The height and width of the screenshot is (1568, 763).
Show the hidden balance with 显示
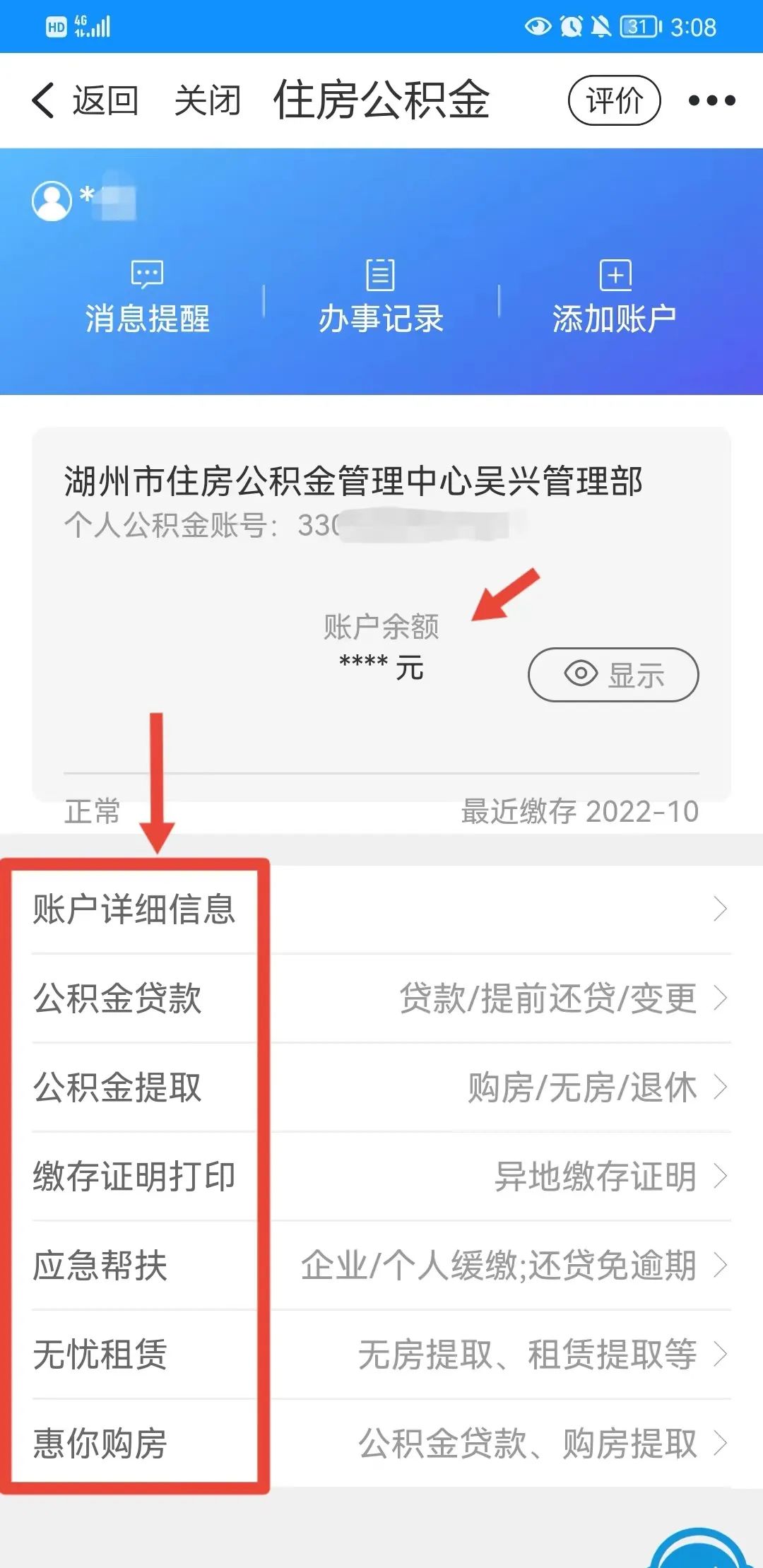613,675
